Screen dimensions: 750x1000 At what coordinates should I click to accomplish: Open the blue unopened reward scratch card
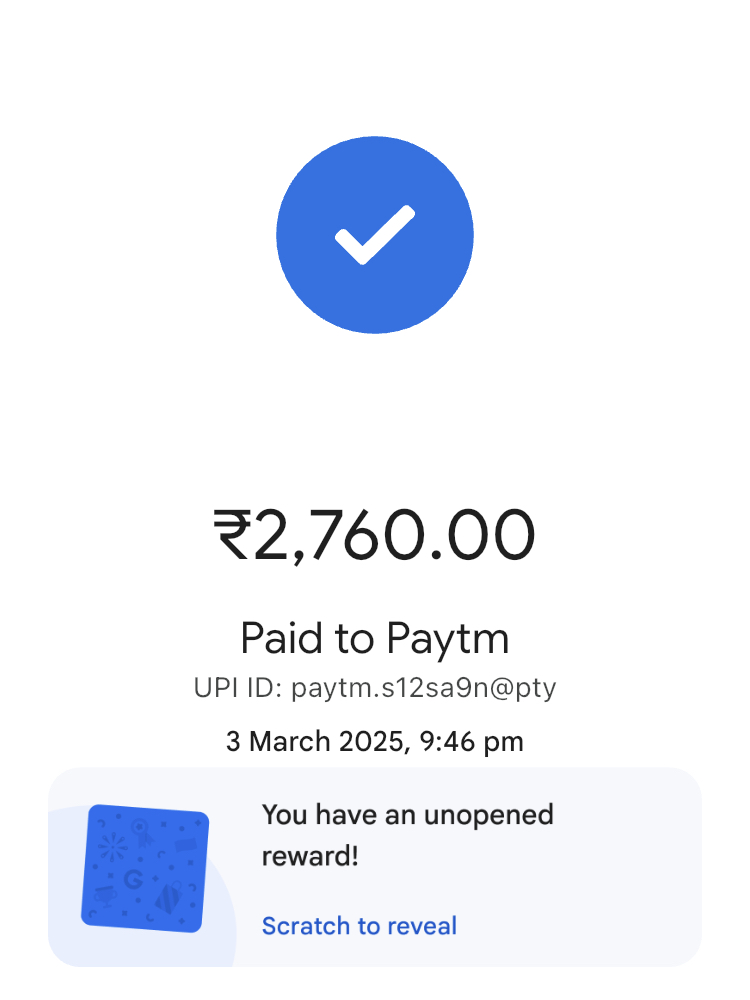pos(146,868)
